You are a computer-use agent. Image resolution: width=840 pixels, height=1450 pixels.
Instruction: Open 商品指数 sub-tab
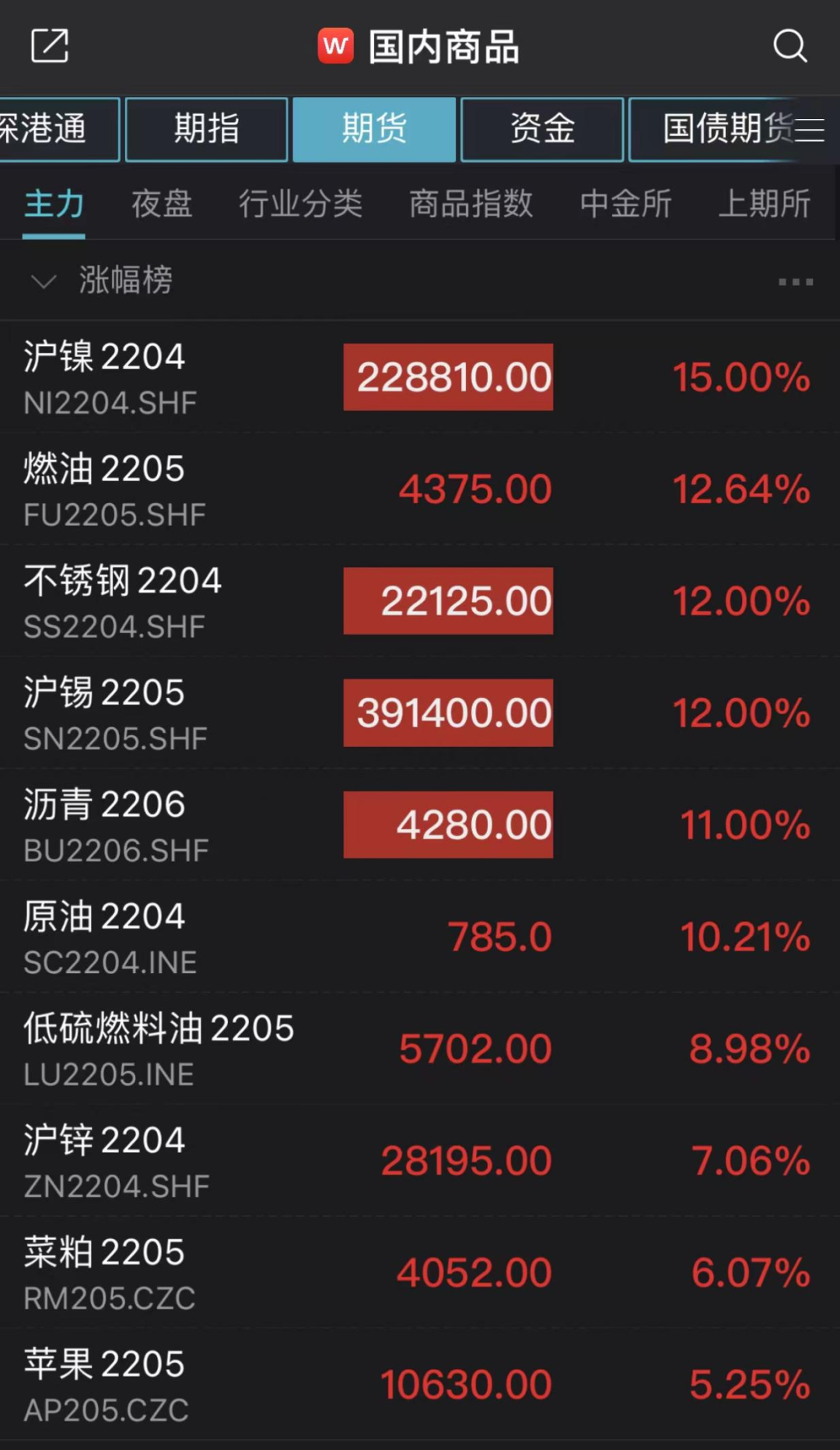[x=471, y=204]
